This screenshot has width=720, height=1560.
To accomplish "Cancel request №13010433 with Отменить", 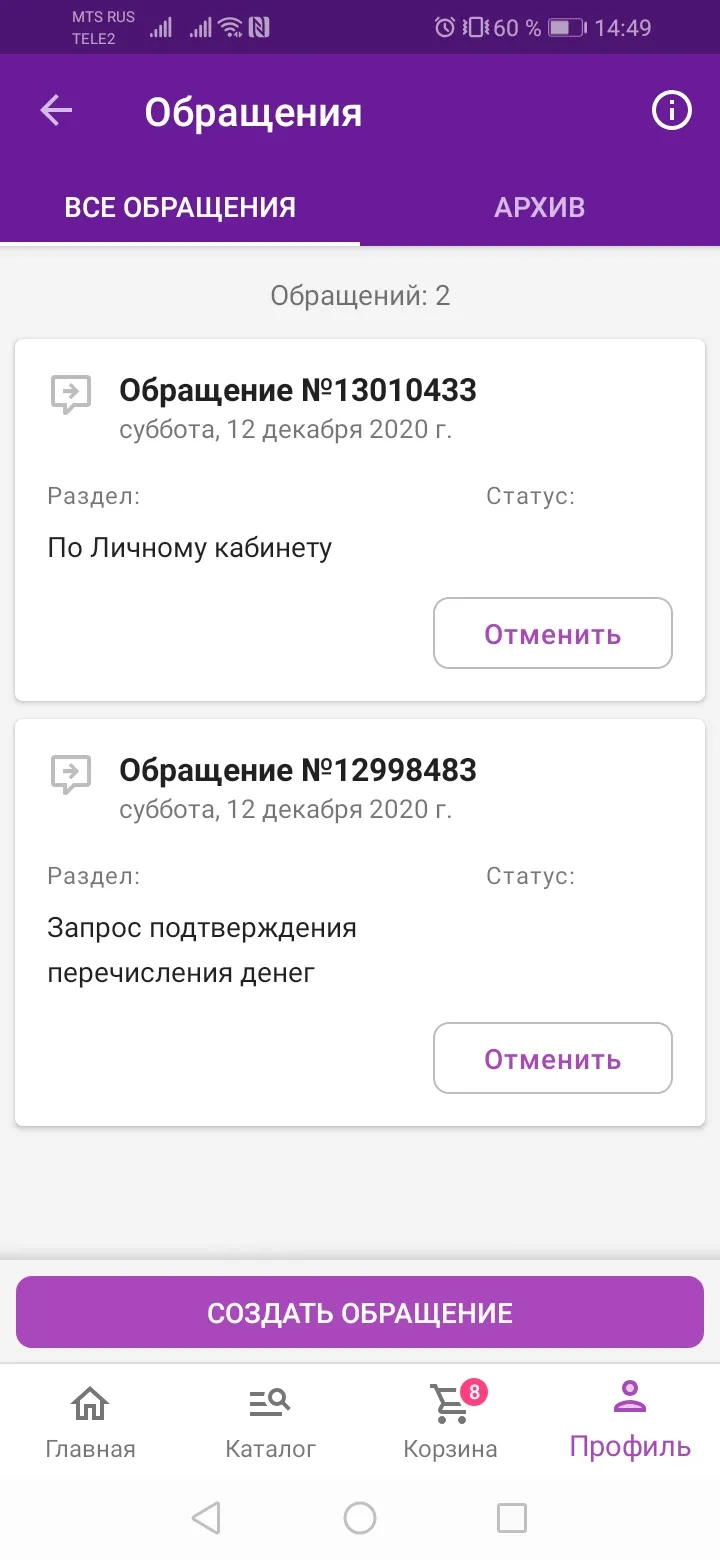I will pos(553,633).
